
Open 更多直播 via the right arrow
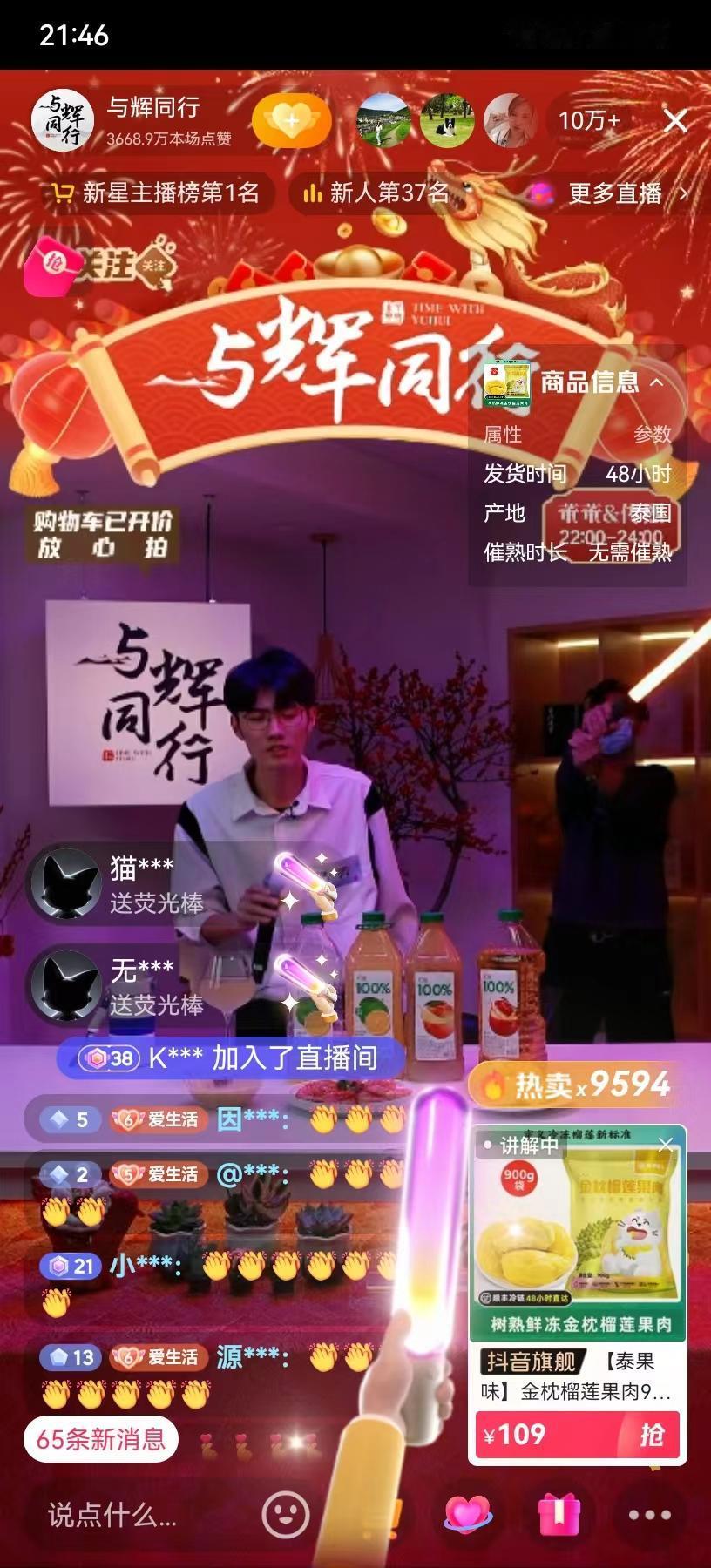point(685,193)
